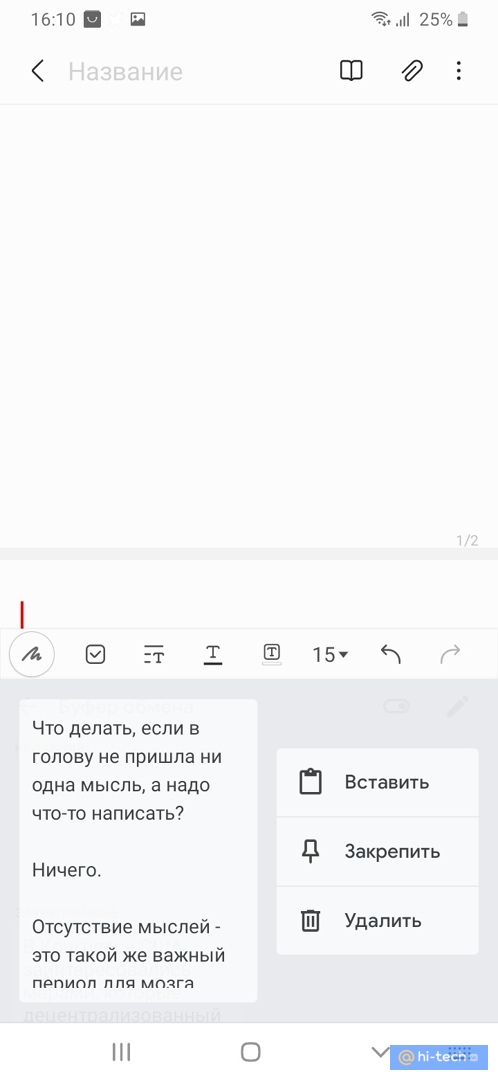Viewport: 498px width, 1080px height.
Task: Choose Закрепить to pin the clip
Action: [377, 851]
